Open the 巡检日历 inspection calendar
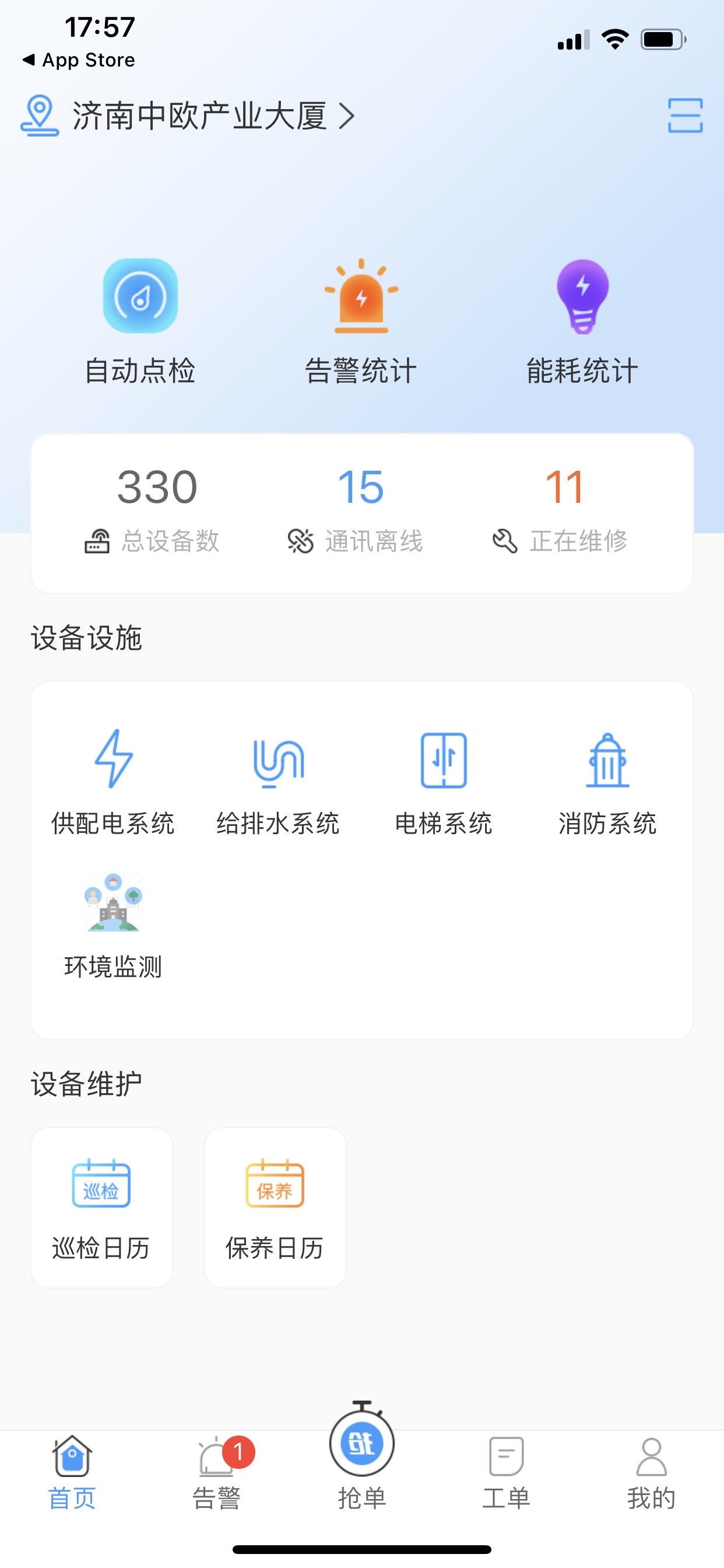This screenshot has width=724, height=1568. point(101,1207)
